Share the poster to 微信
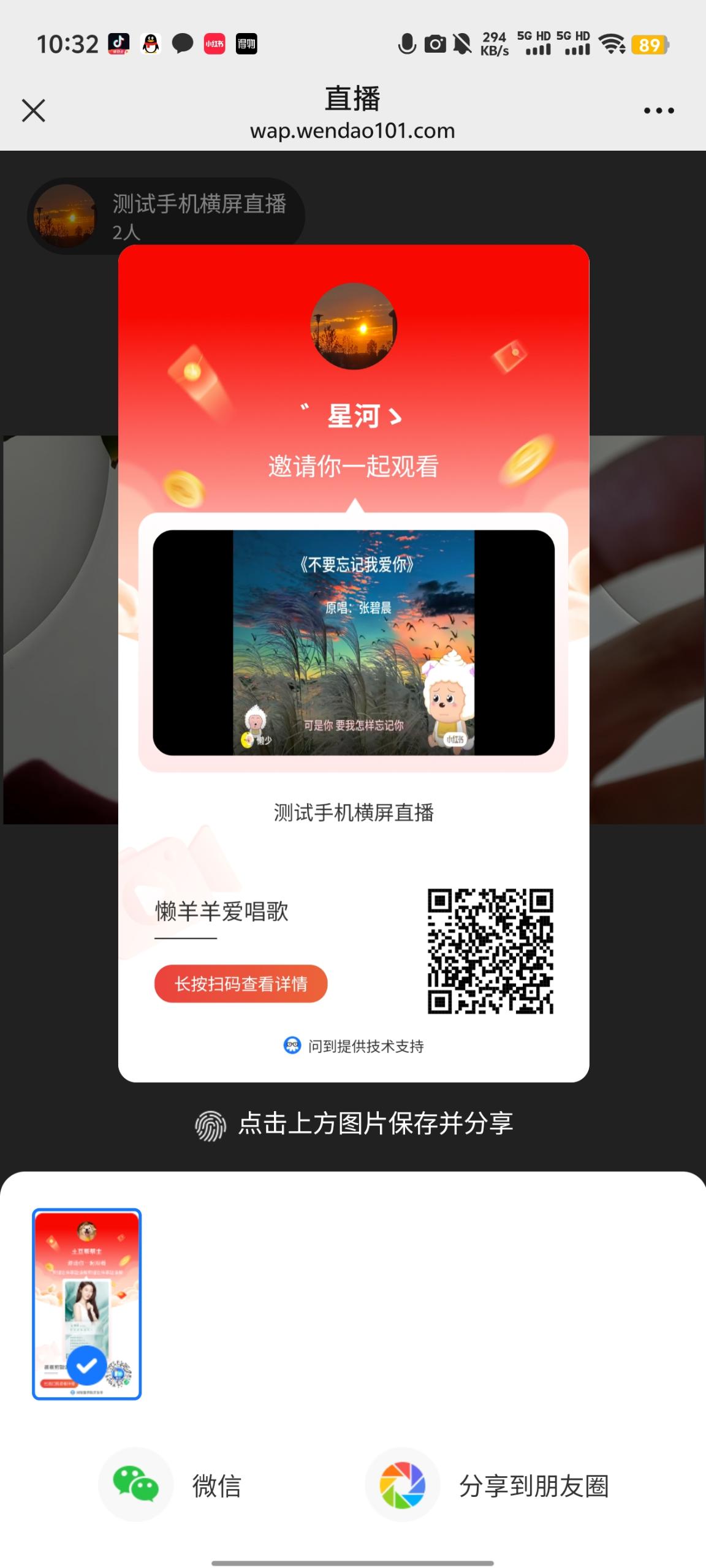 [x=172, y=1485]
